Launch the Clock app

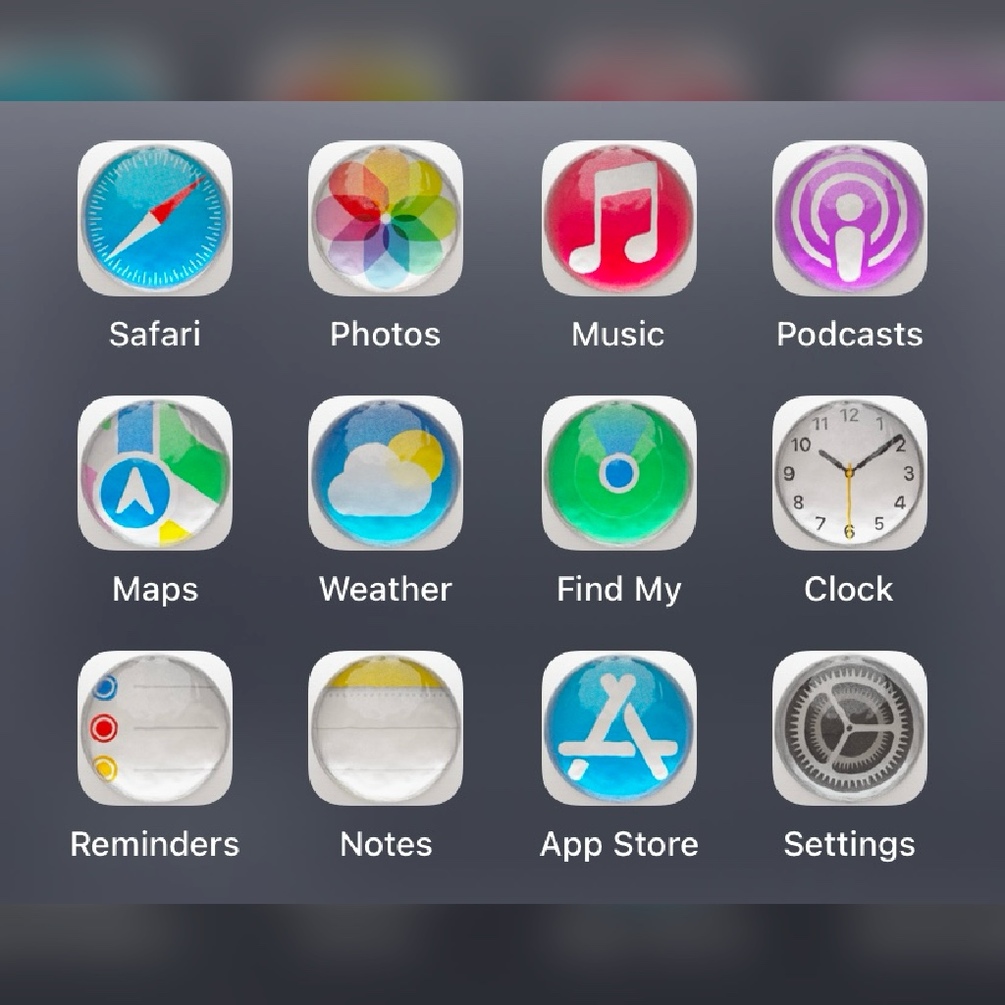point(849,473)
